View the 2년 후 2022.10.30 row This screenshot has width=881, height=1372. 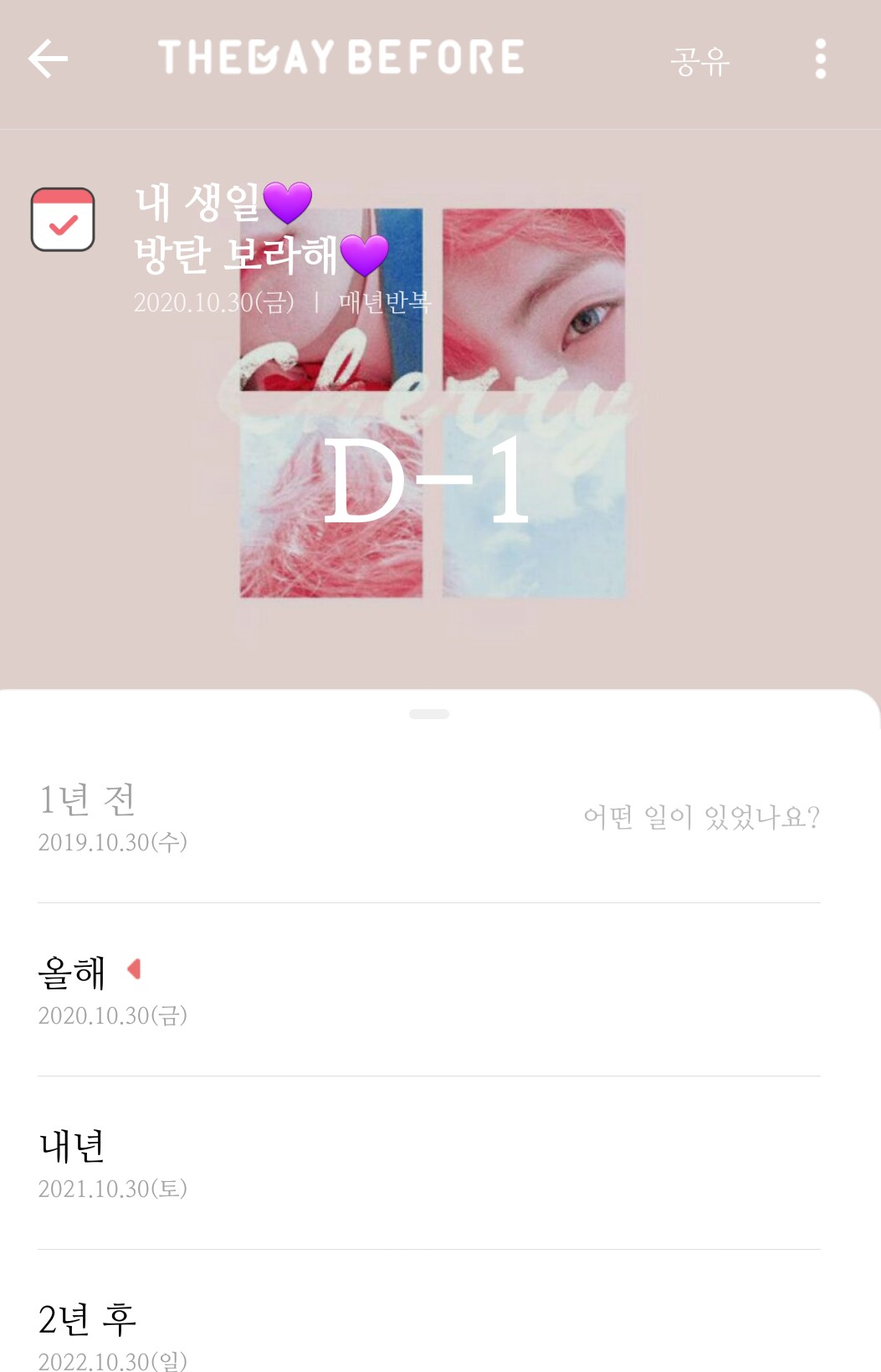pyautogui.click(x=428, y=1331)
